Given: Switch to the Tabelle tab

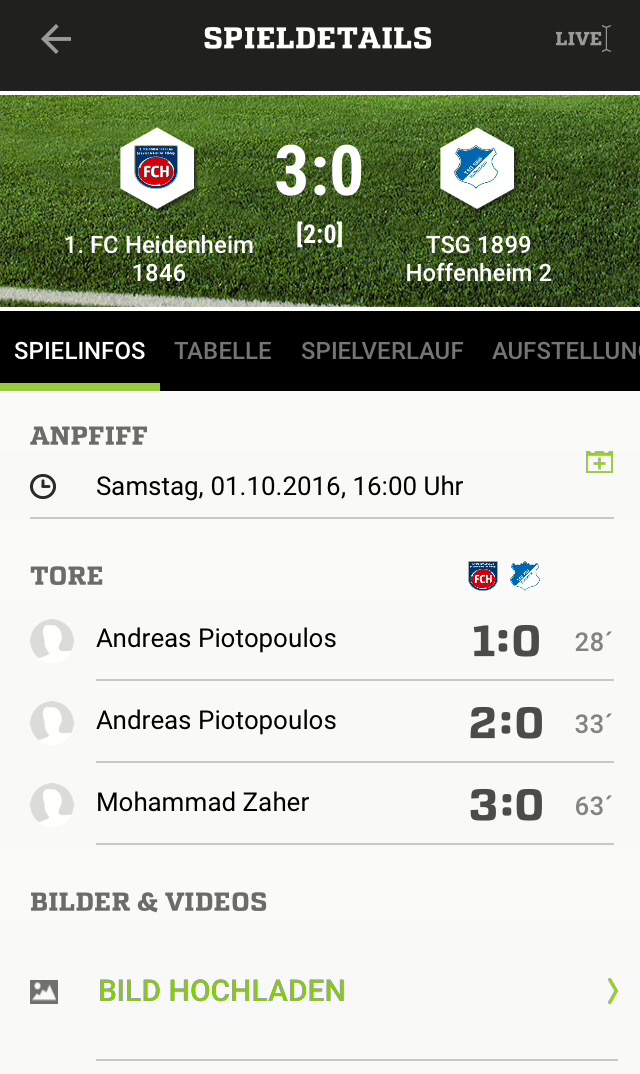Looking at the screenshot, I should click(223, 351).
